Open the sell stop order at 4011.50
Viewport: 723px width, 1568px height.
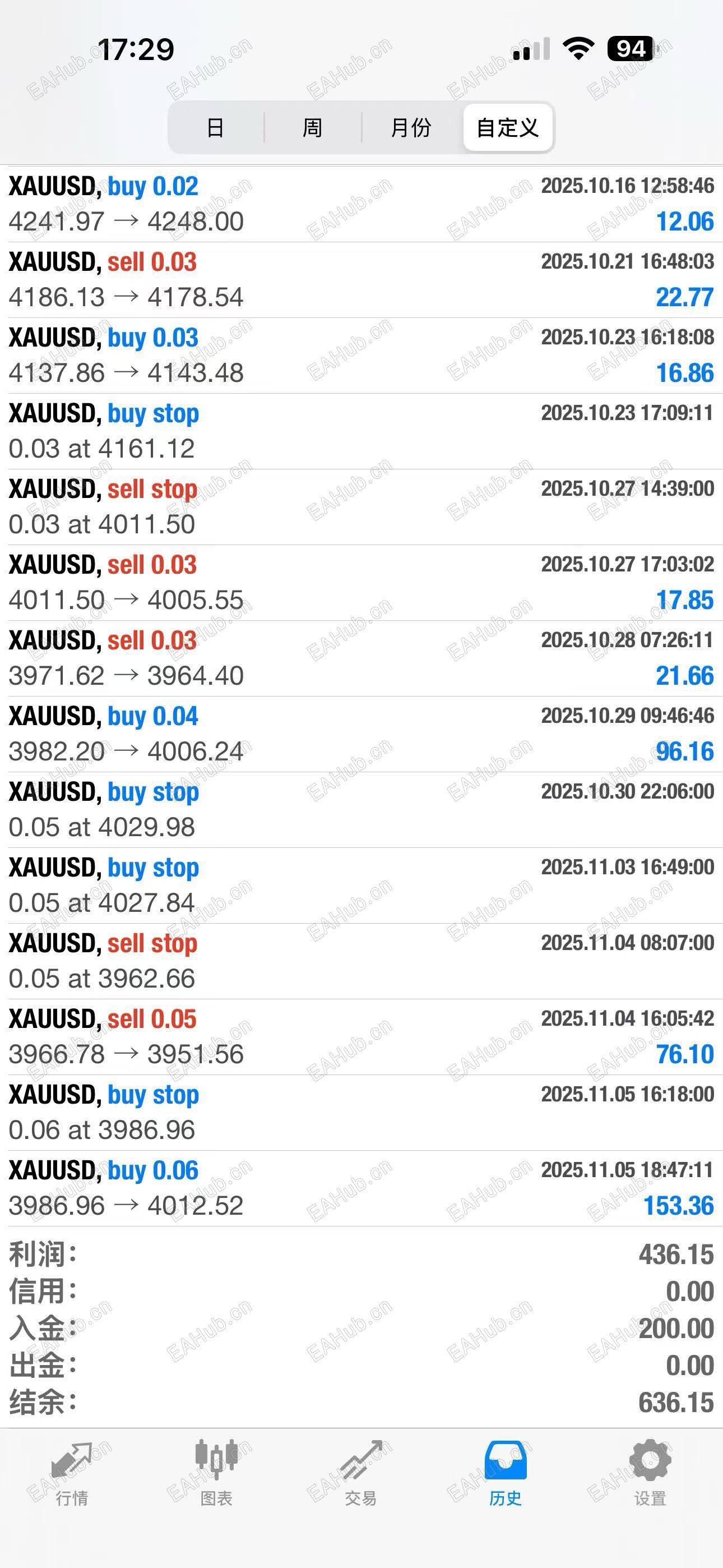tap(361, 506)
